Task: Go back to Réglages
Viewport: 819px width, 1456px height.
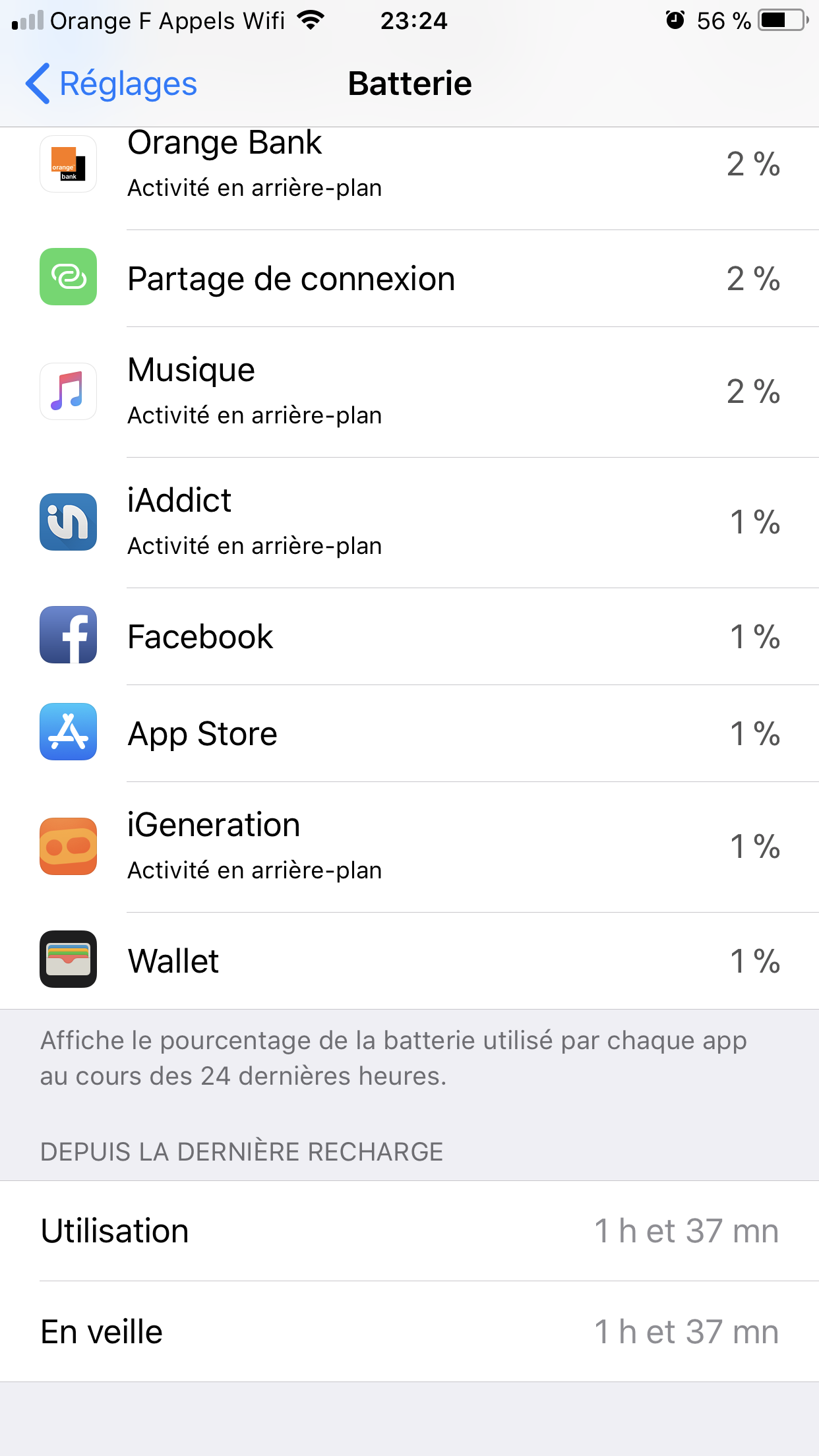Action: pos(111,84)
